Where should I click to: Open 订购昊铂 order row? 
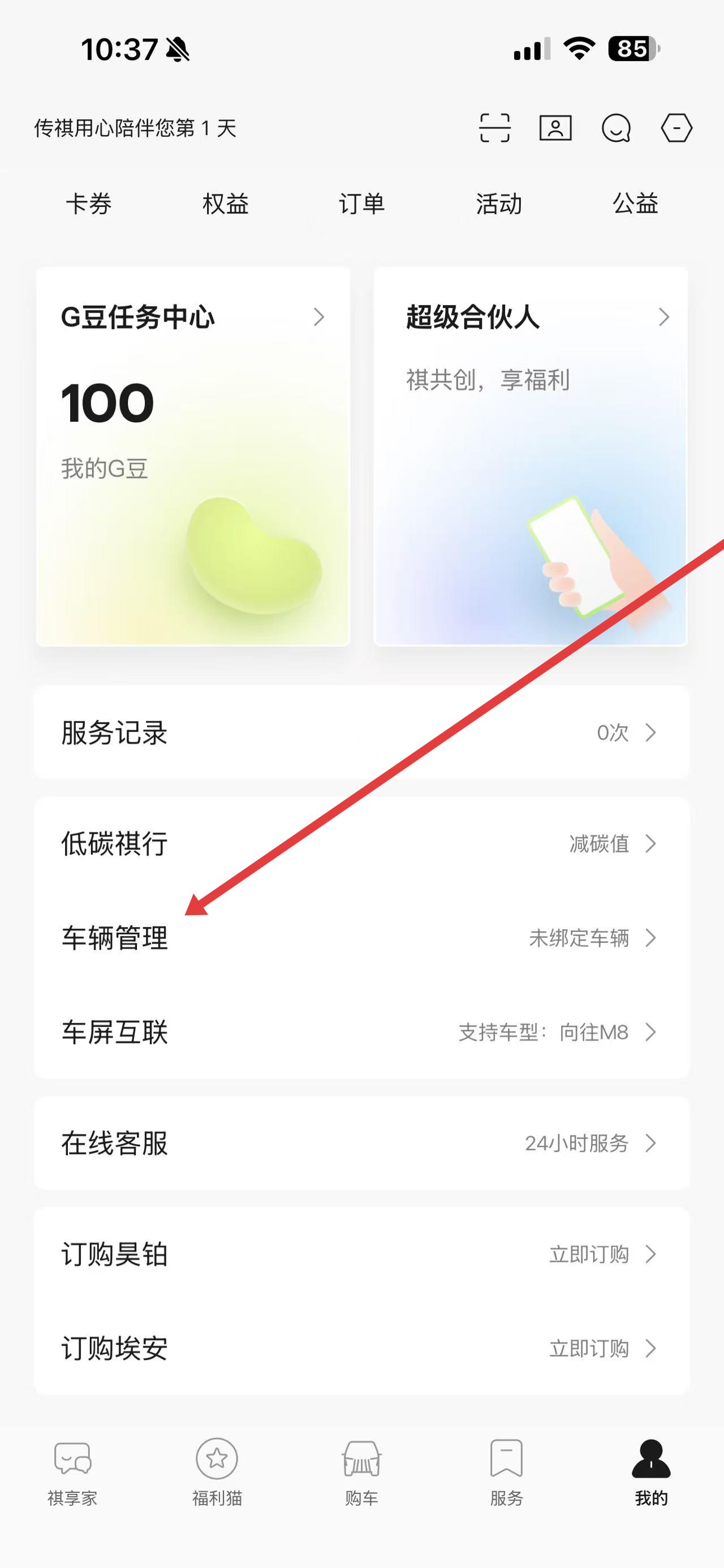pos(361,1254)
